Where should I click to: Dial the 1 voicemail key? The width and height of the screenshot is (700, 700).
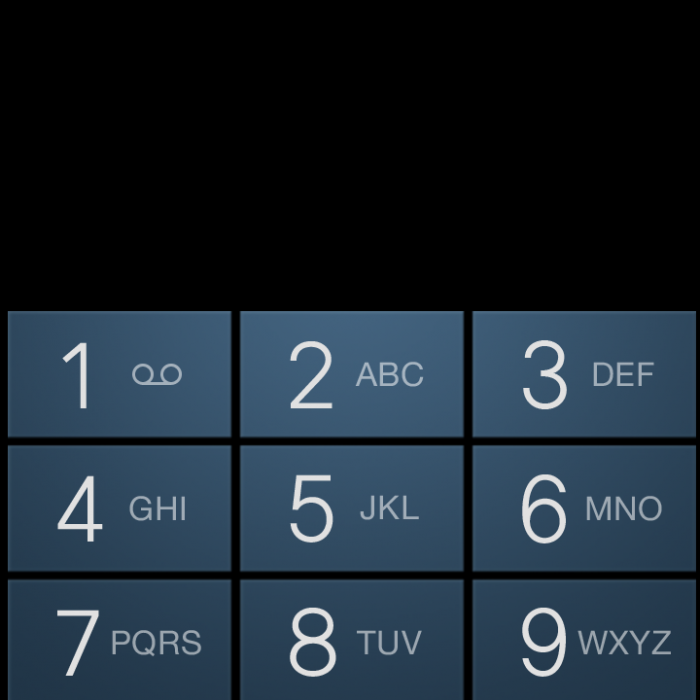pos(119,374)
